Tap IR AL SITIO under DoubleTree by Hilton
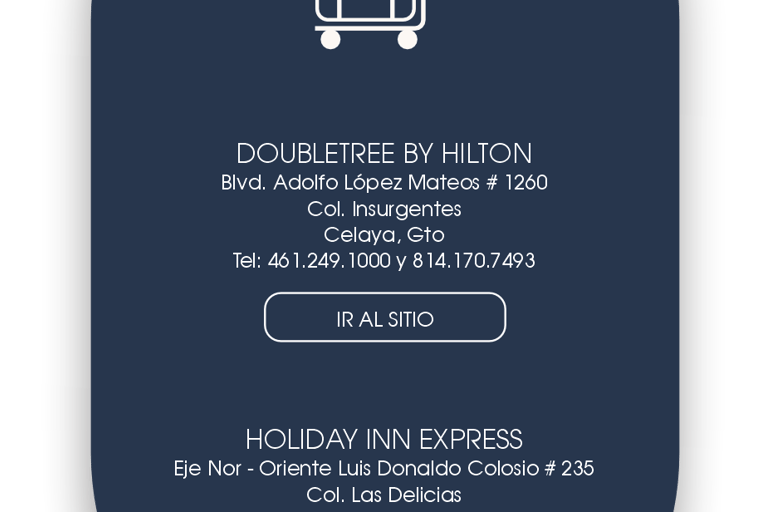 385,318
